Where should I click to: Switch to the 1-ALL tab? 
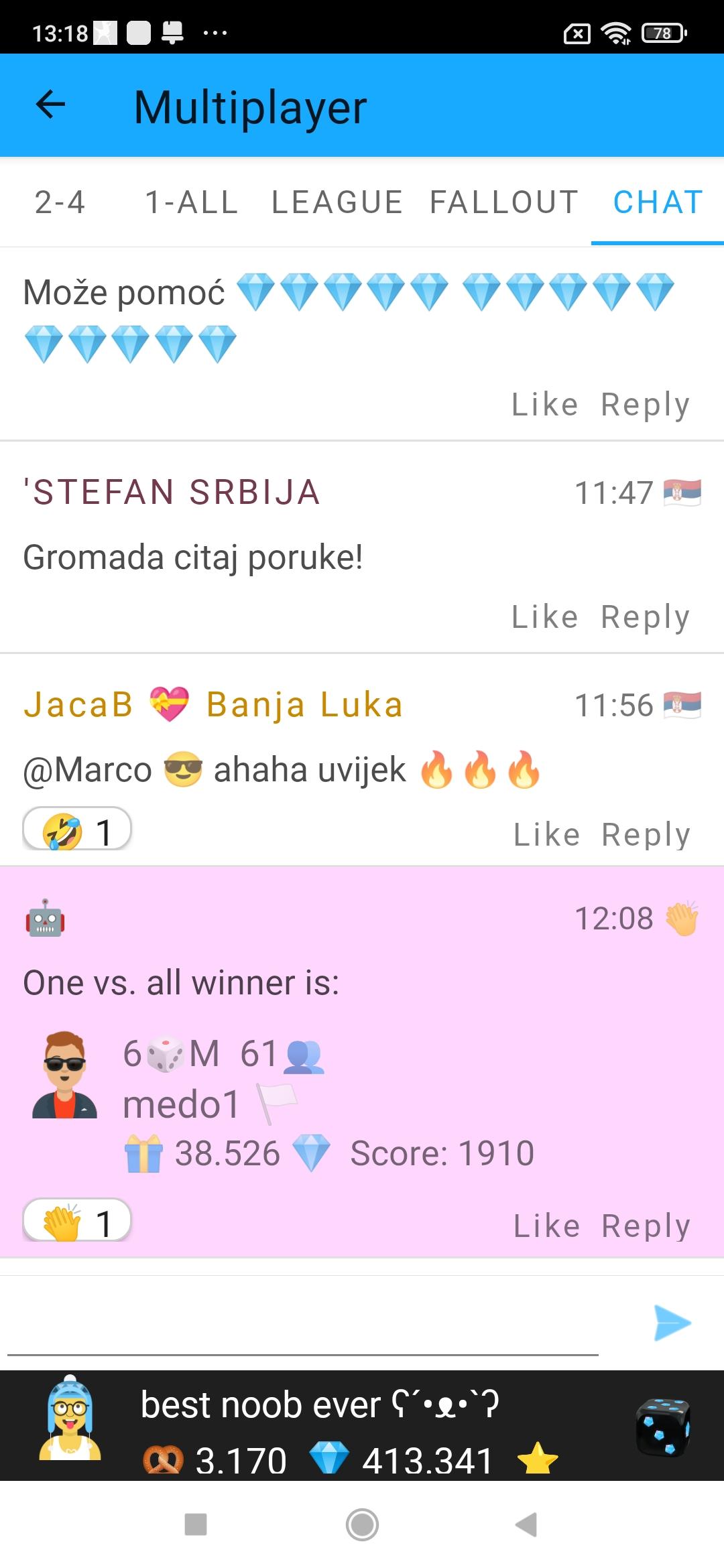pyautogui.click(x=192, y=202)
